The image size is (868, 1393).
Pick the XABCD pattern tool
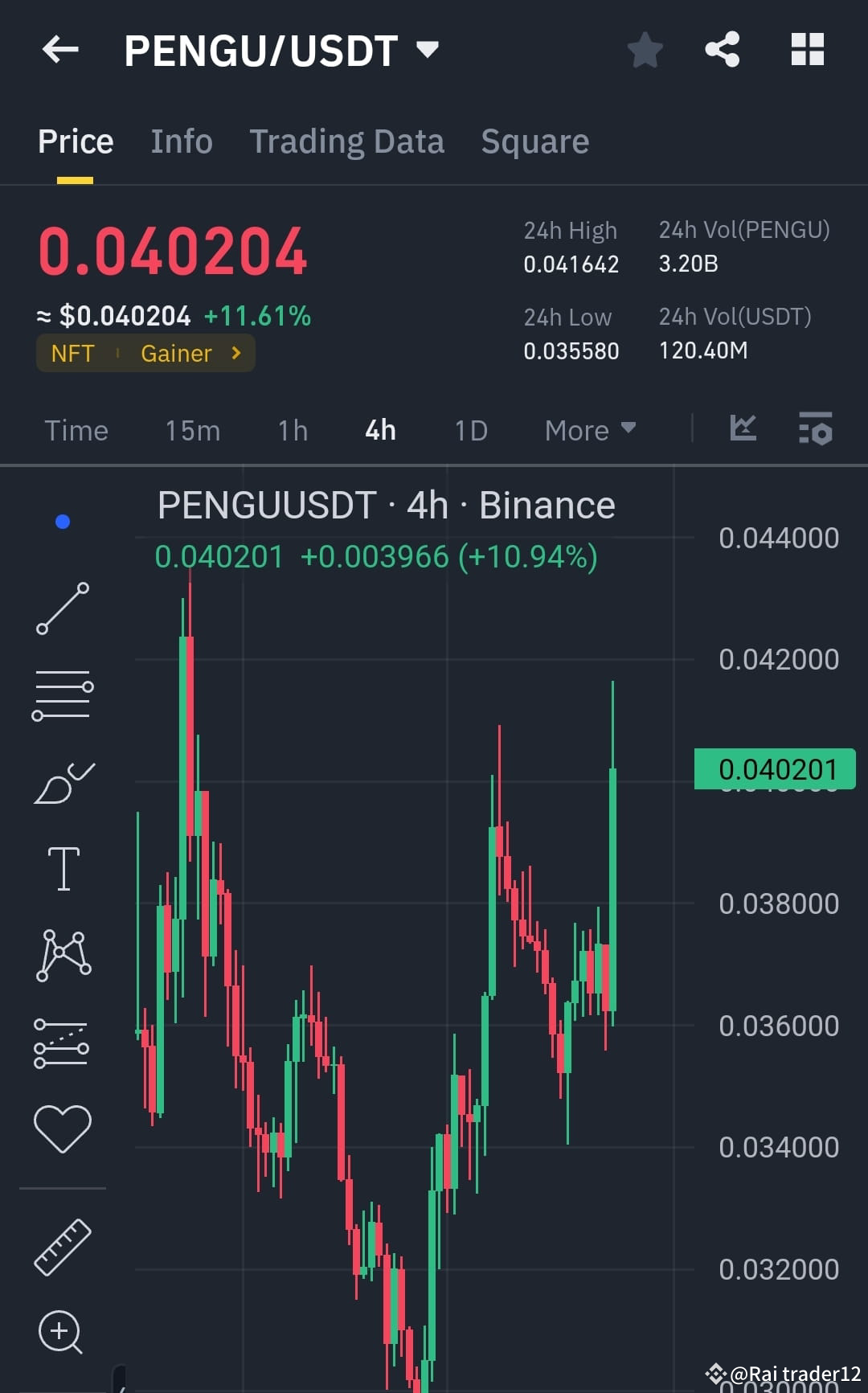(63, 955)
